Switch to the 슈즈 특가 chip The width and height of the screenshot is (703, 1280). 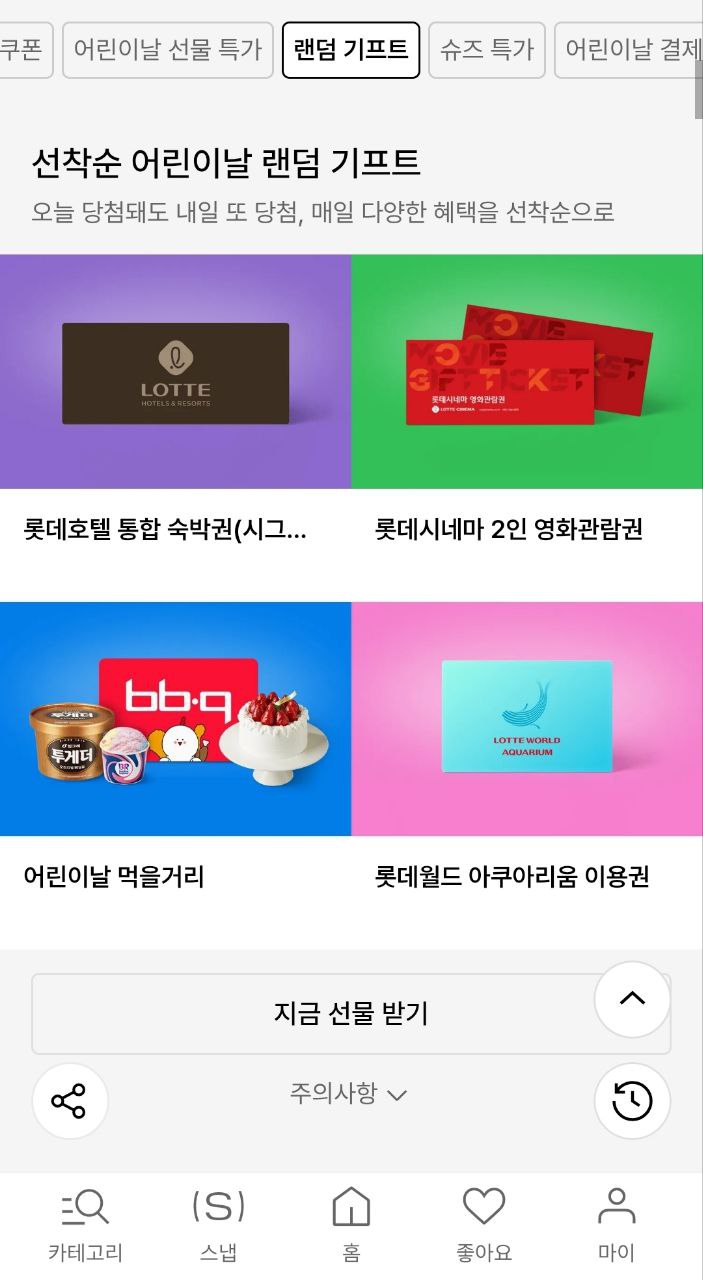pos(487,50)
